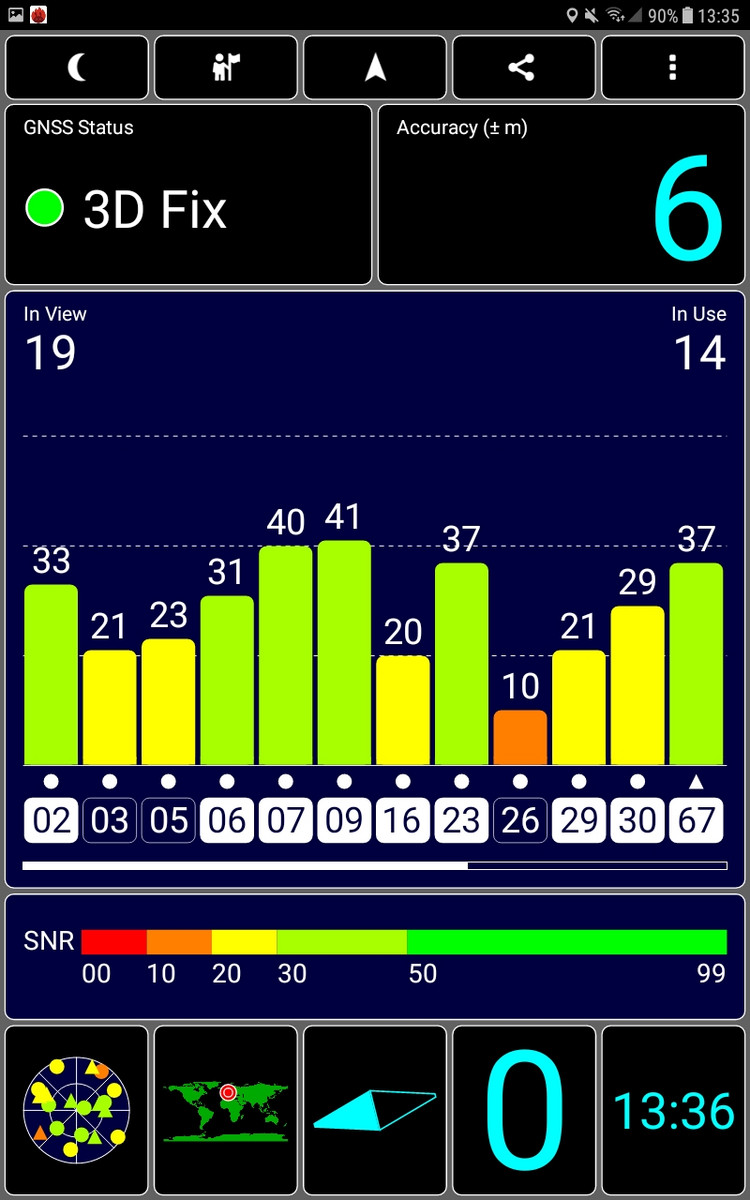Tap the clock tile showing 13:36
The width and height of the screenshot is (750, 1200).
(x=673, y=1110)
